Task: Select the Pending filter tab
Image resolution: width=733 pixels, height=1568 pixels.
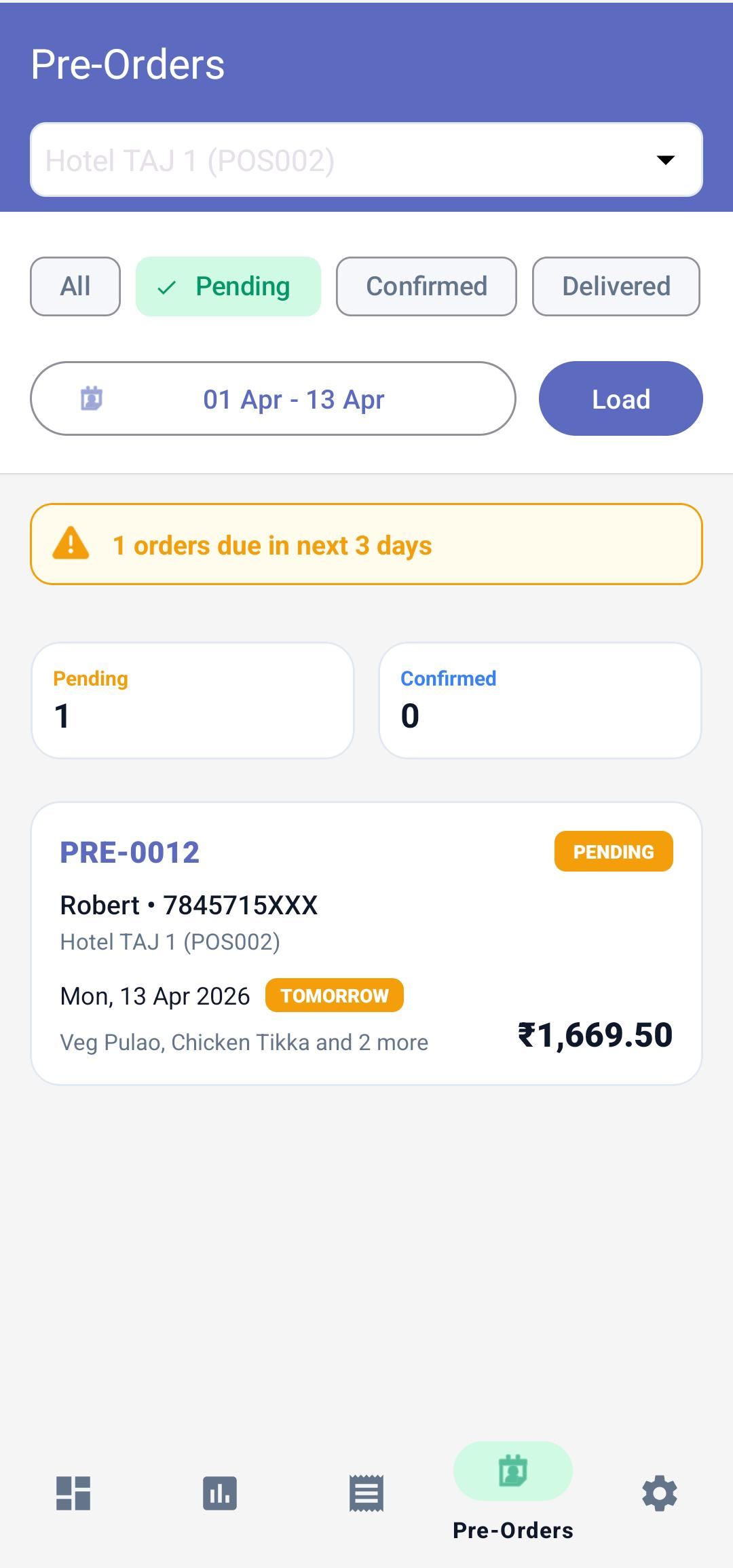Action: (228, 286)
